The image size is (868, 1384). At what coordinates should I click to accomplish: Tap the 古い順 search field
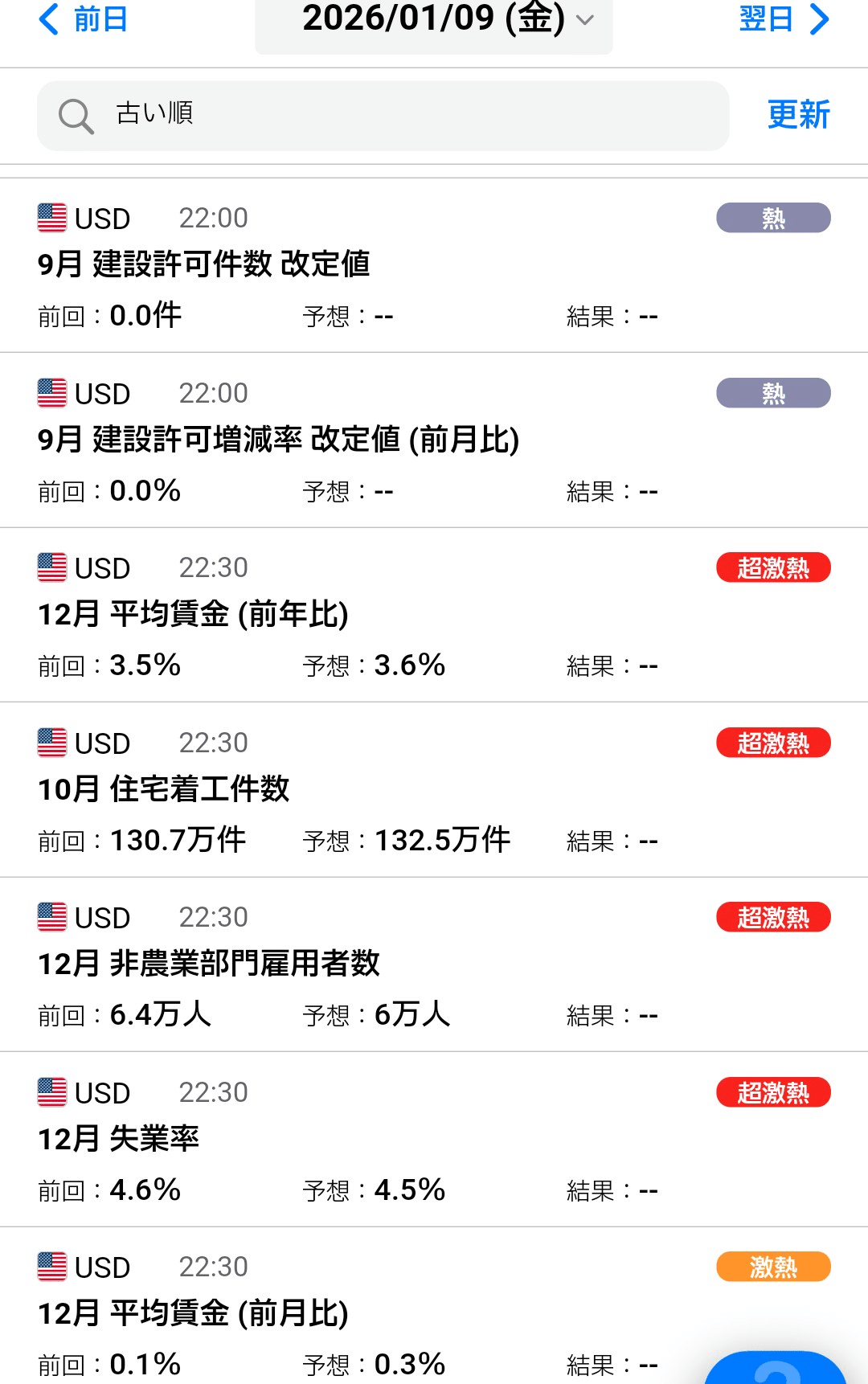pyautogui.click(x=383, y=115)
